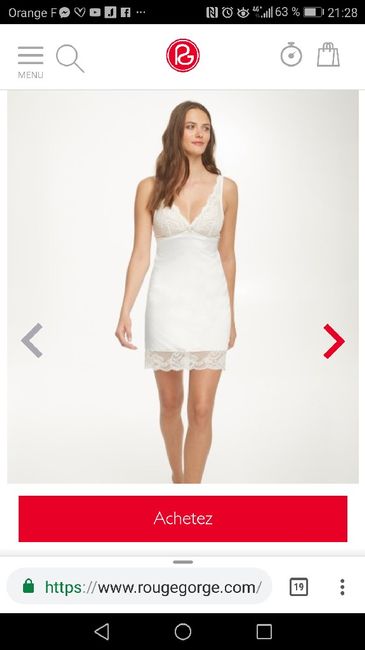This screenshot has width=365, height=650.
Task: Open the MENU hamburger button
Action: [30, 62]
